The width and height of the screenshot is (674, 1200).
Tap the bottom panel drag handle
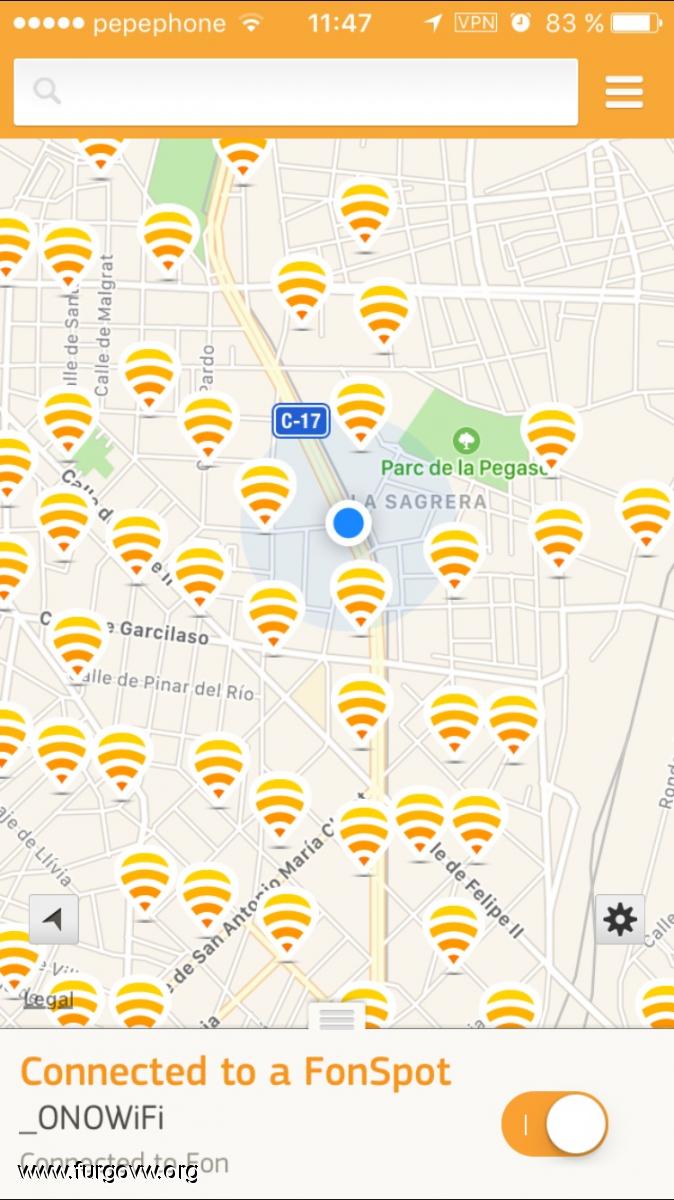(337, 1017)
